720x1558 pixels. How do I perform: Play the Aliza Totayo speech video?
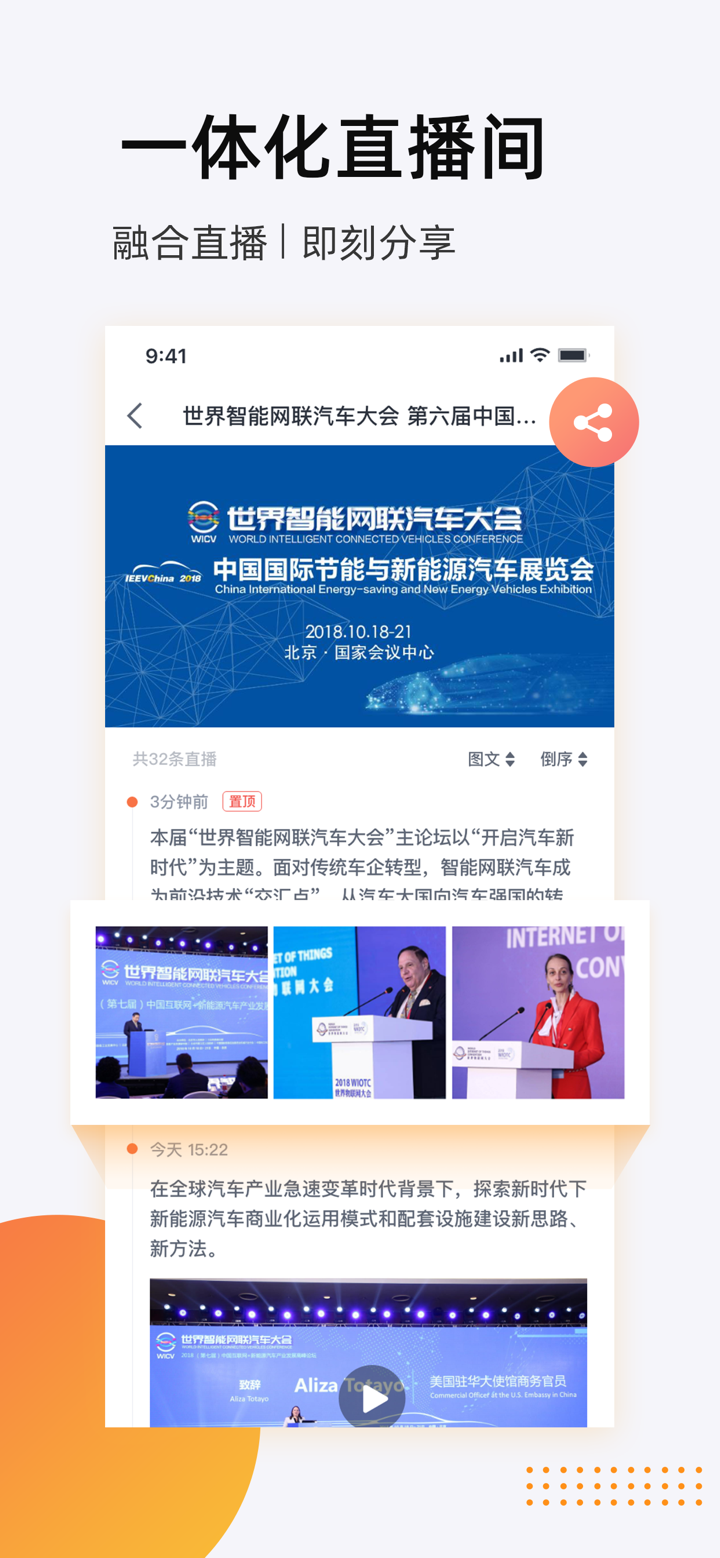(372, 1397)
